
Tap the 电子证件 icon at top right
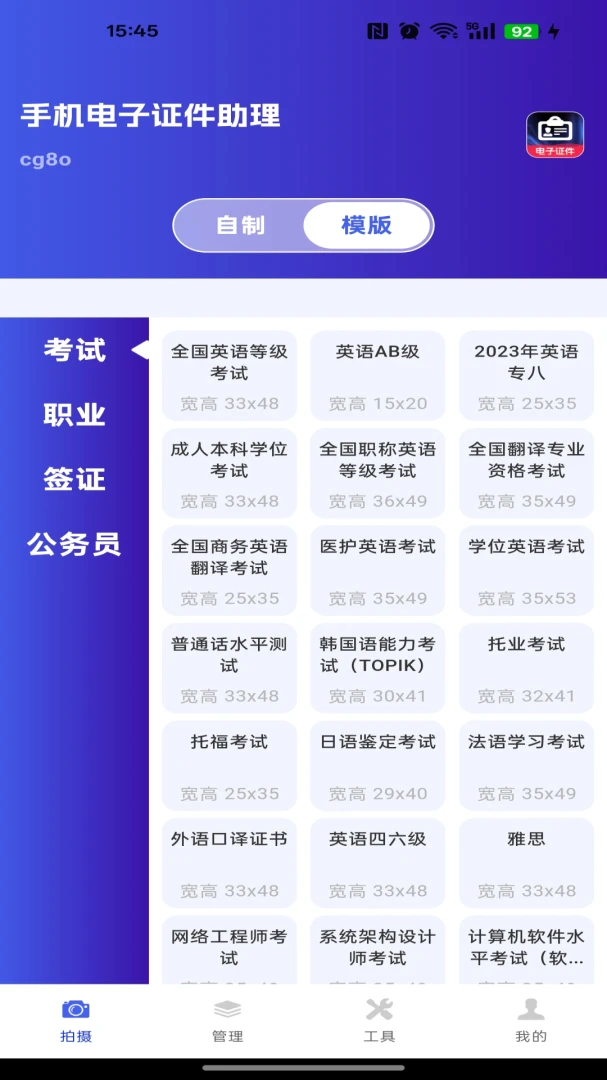tap(555, 135)
